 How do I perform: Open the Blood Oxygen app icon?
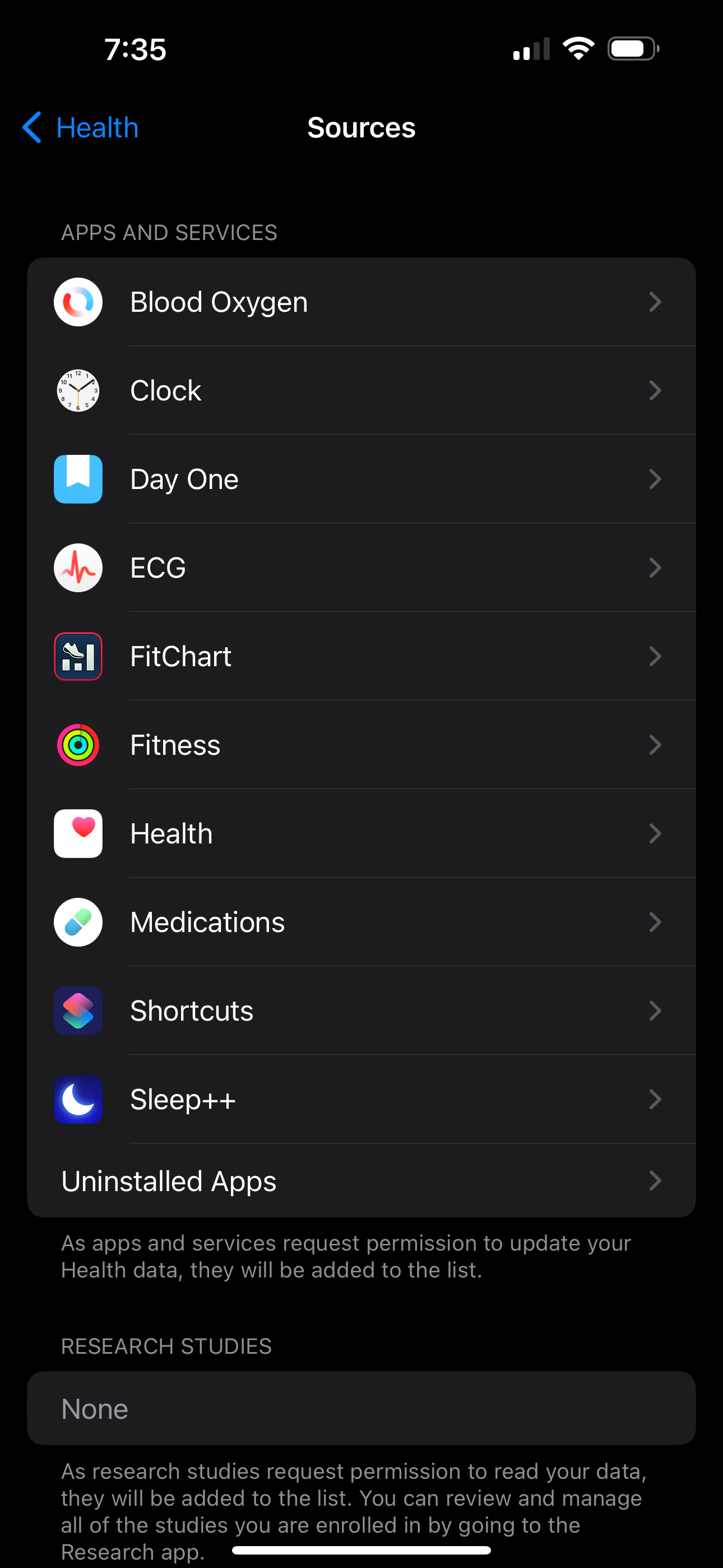click(78, 302)
